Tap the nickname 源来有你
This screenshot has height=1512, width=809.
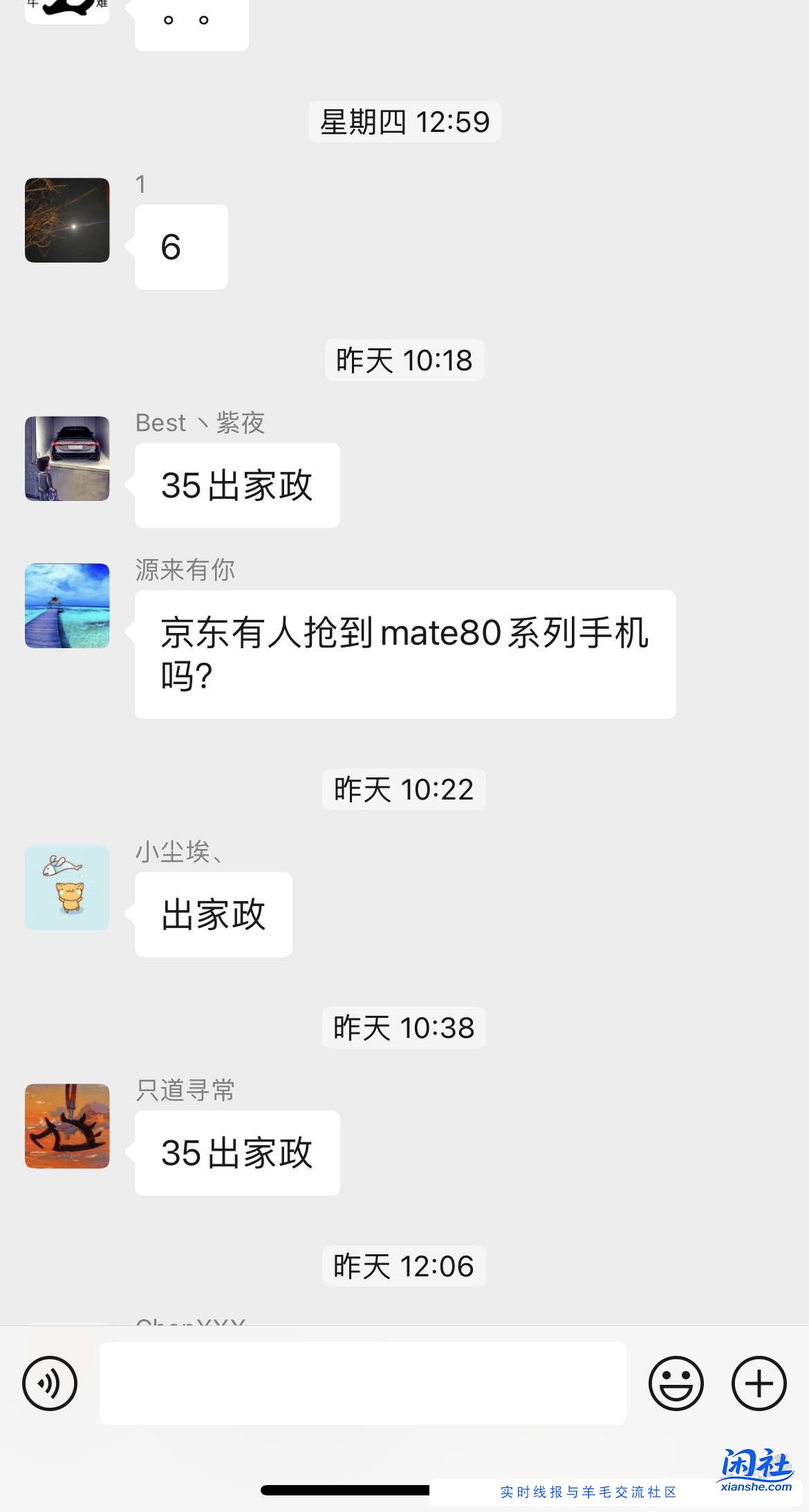[185, 571]
